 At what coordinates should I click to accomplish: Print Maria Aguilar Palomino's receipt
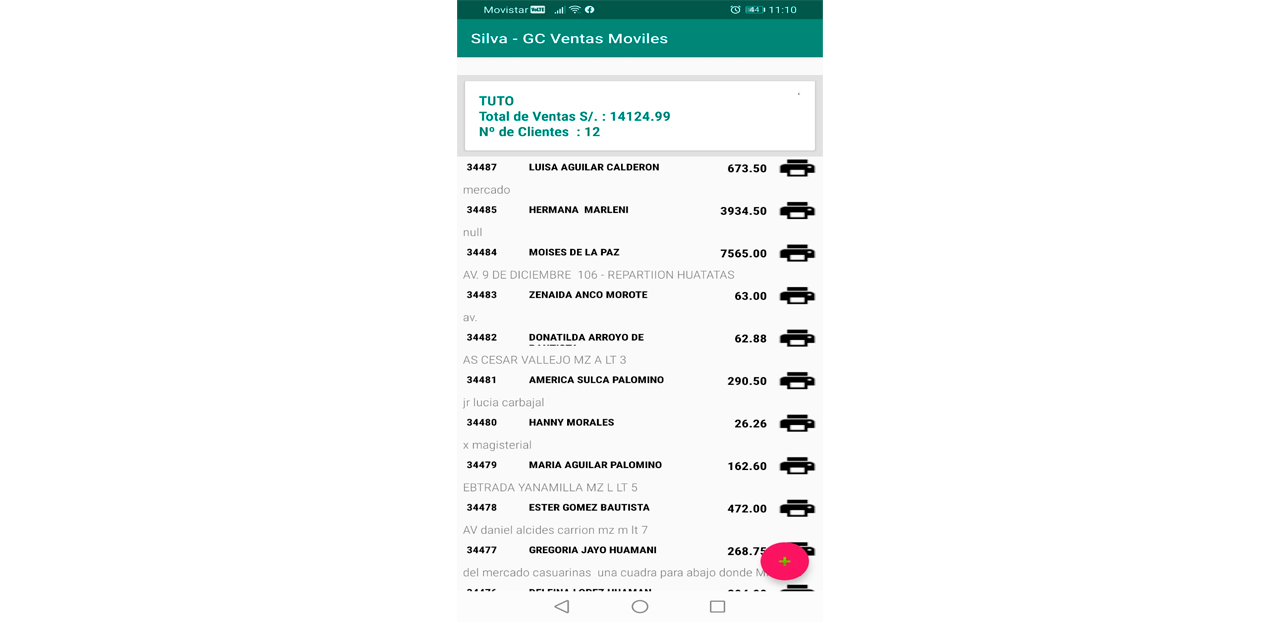[x=797, y=466]
